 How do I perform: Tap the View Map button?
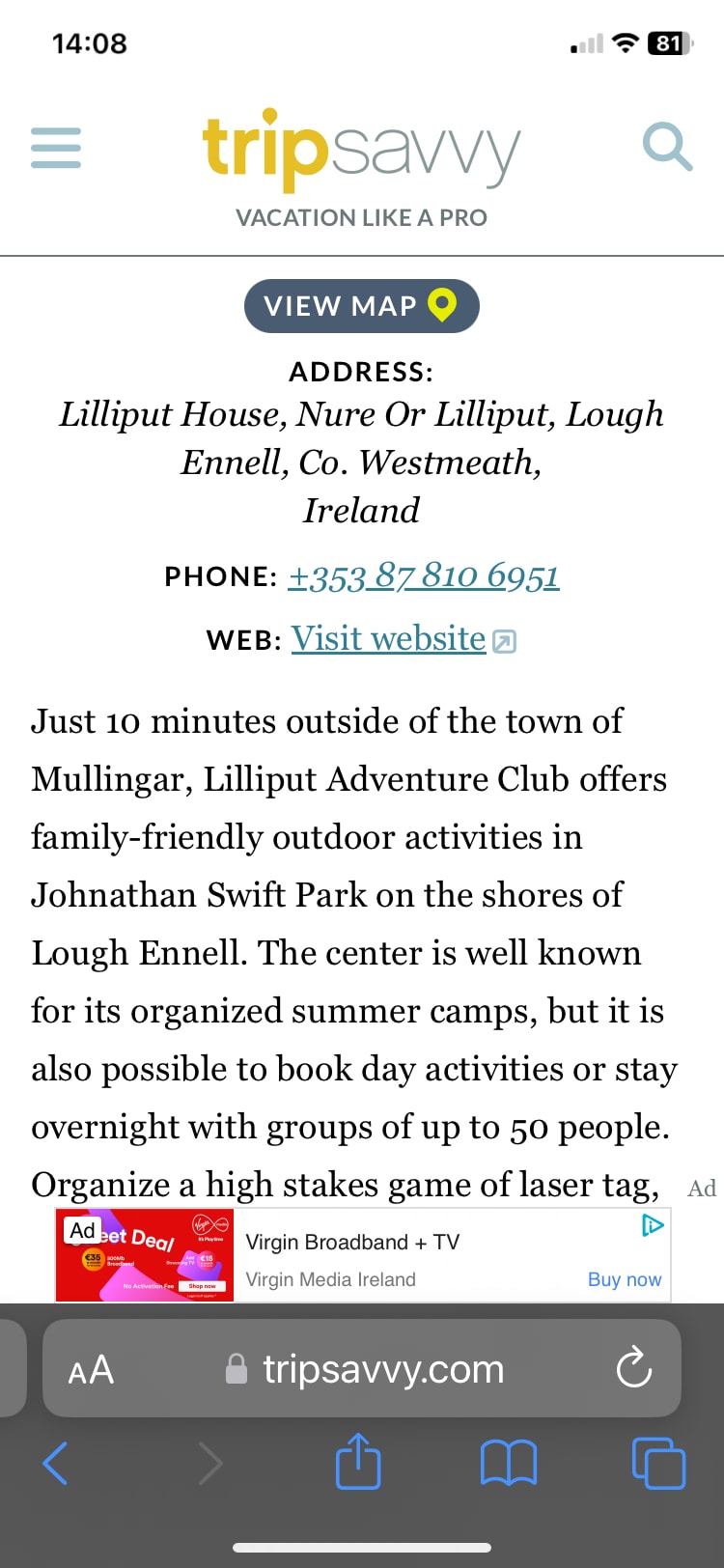pos(361,306)
